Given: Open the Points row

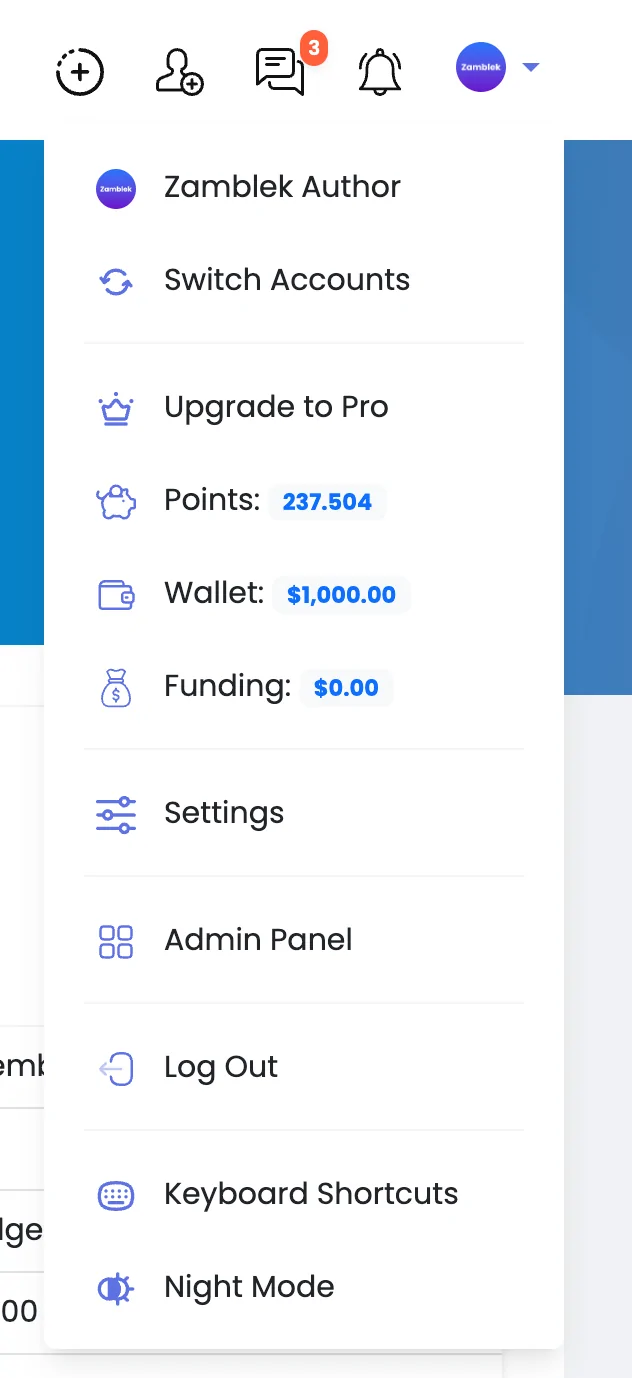Looking at the screenshot, I should click(x=304, y=500).
